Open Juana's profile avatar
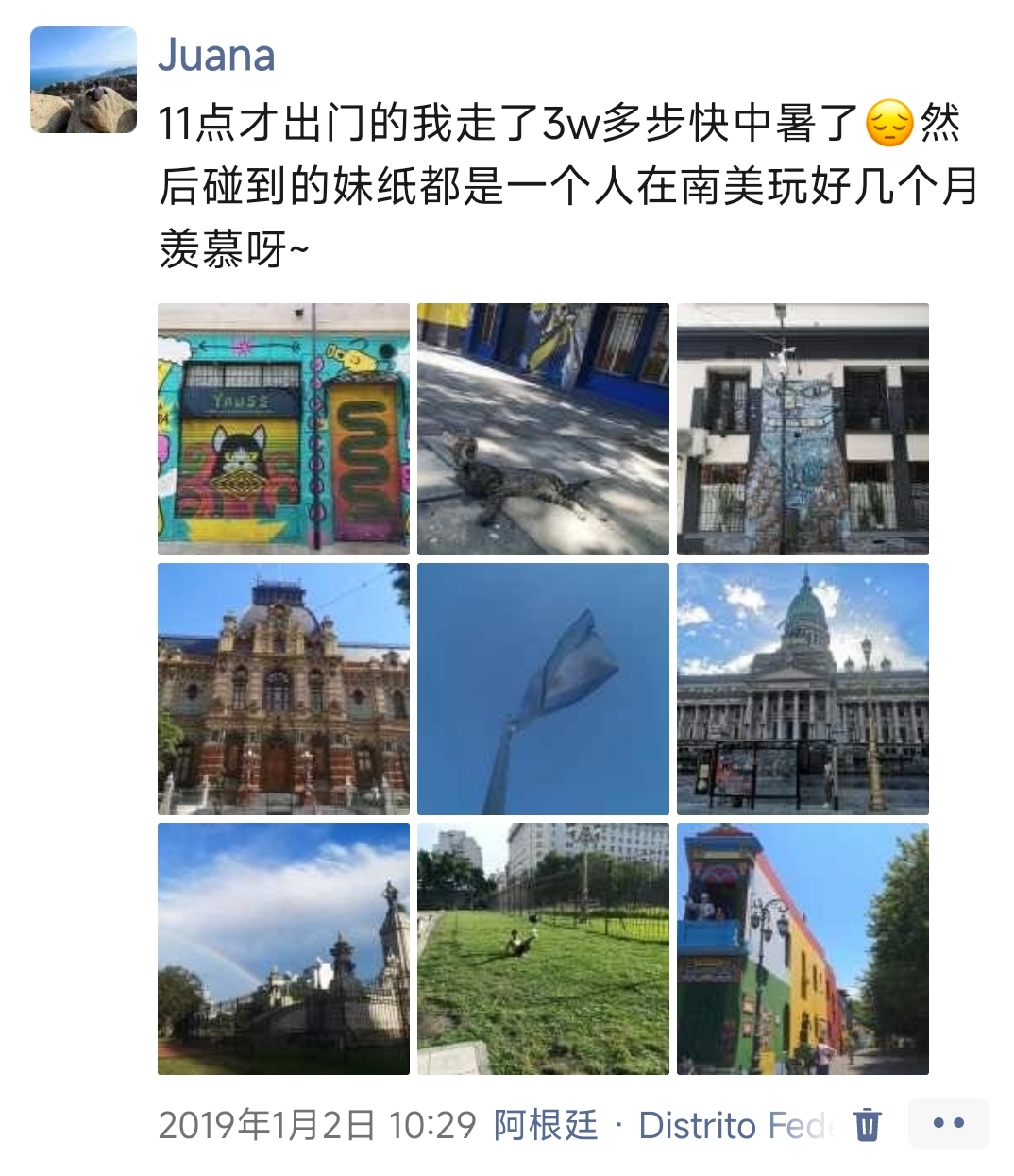The width and height of the screenshot is (1014, 1176). 83,80
